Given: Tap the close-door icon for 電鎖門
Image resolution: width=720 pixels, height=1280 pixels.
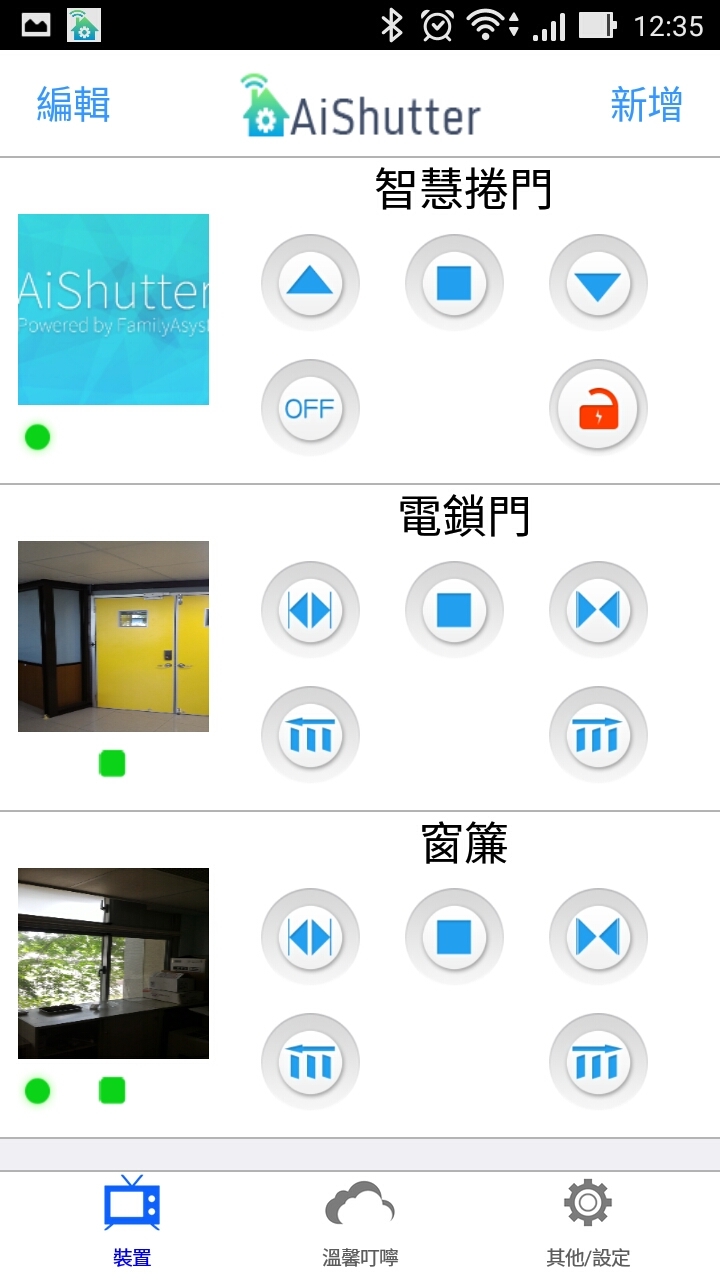Looking at the screenshot, I should tap(598, 609).
